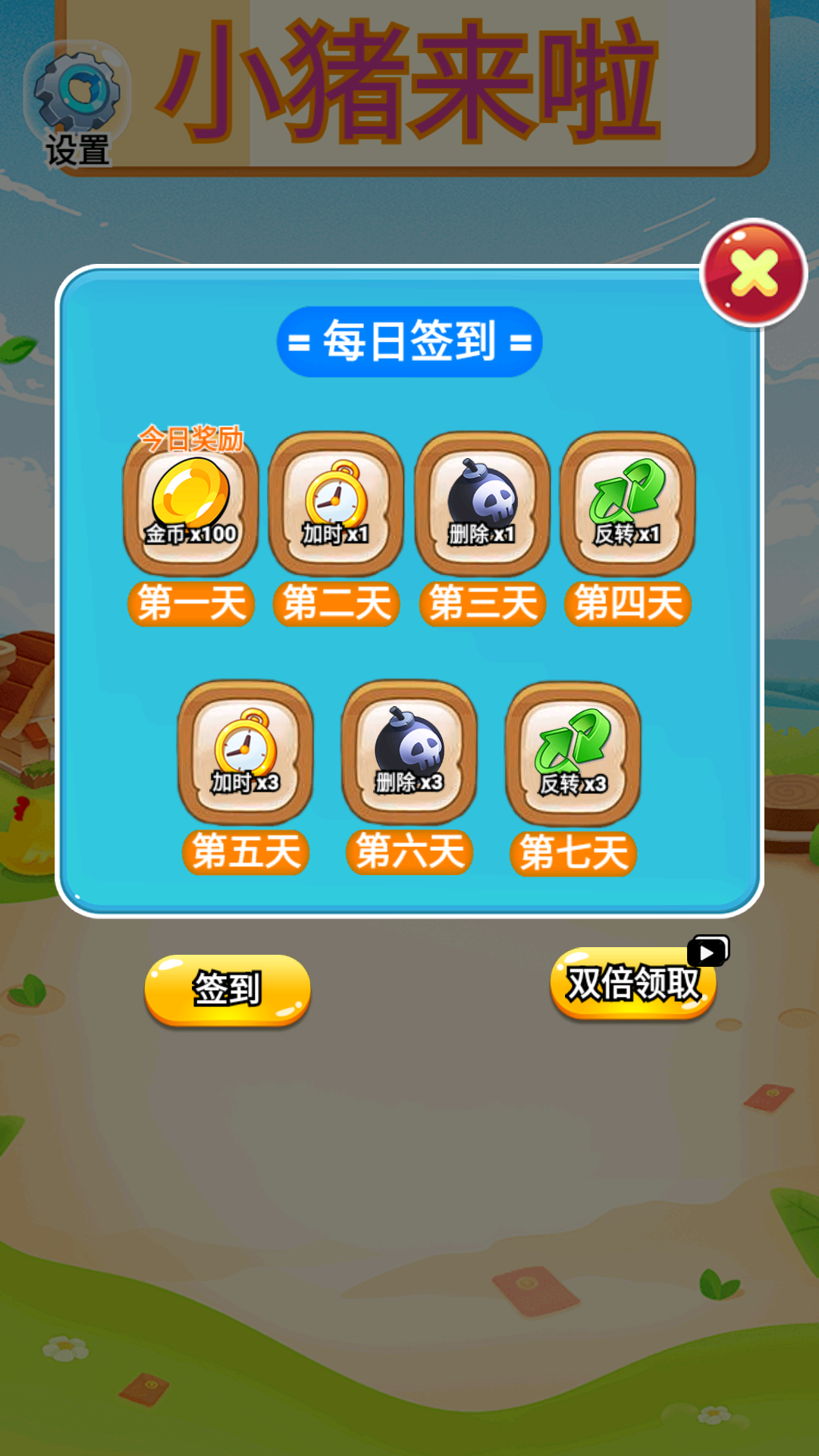Close the daily sign-in dialog
This screenshot has width=819, height=1456.
point(753,273)
